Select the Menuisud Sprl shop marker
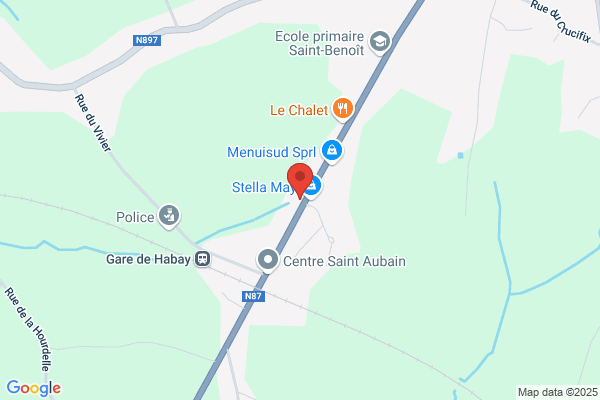 click(x=332, y=151)
